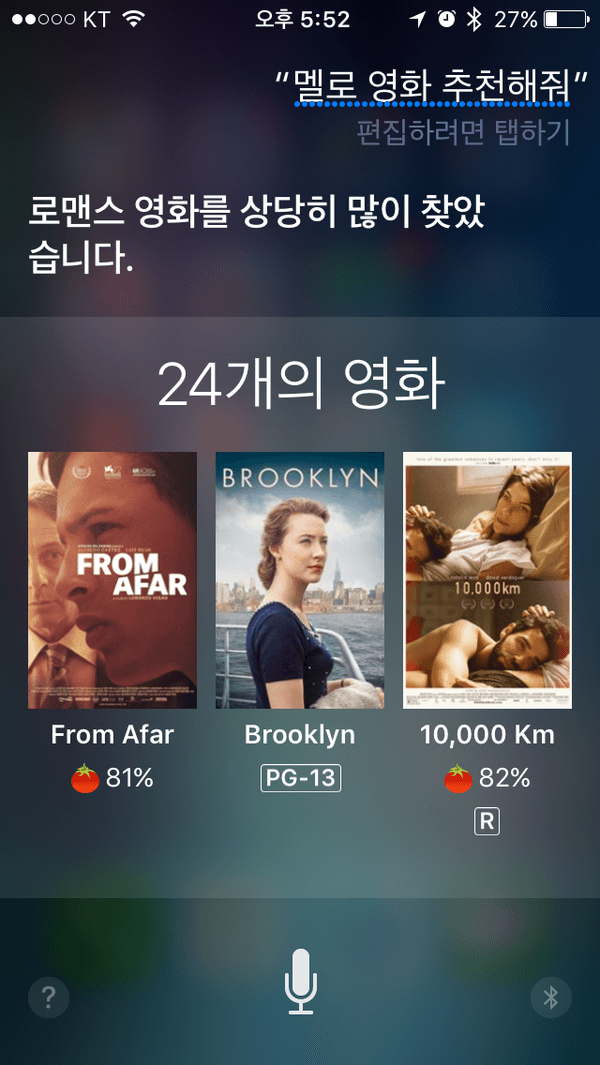Open the From Afar movie poster
This screenshot has height=1065, width=600.
pos(112,580)
